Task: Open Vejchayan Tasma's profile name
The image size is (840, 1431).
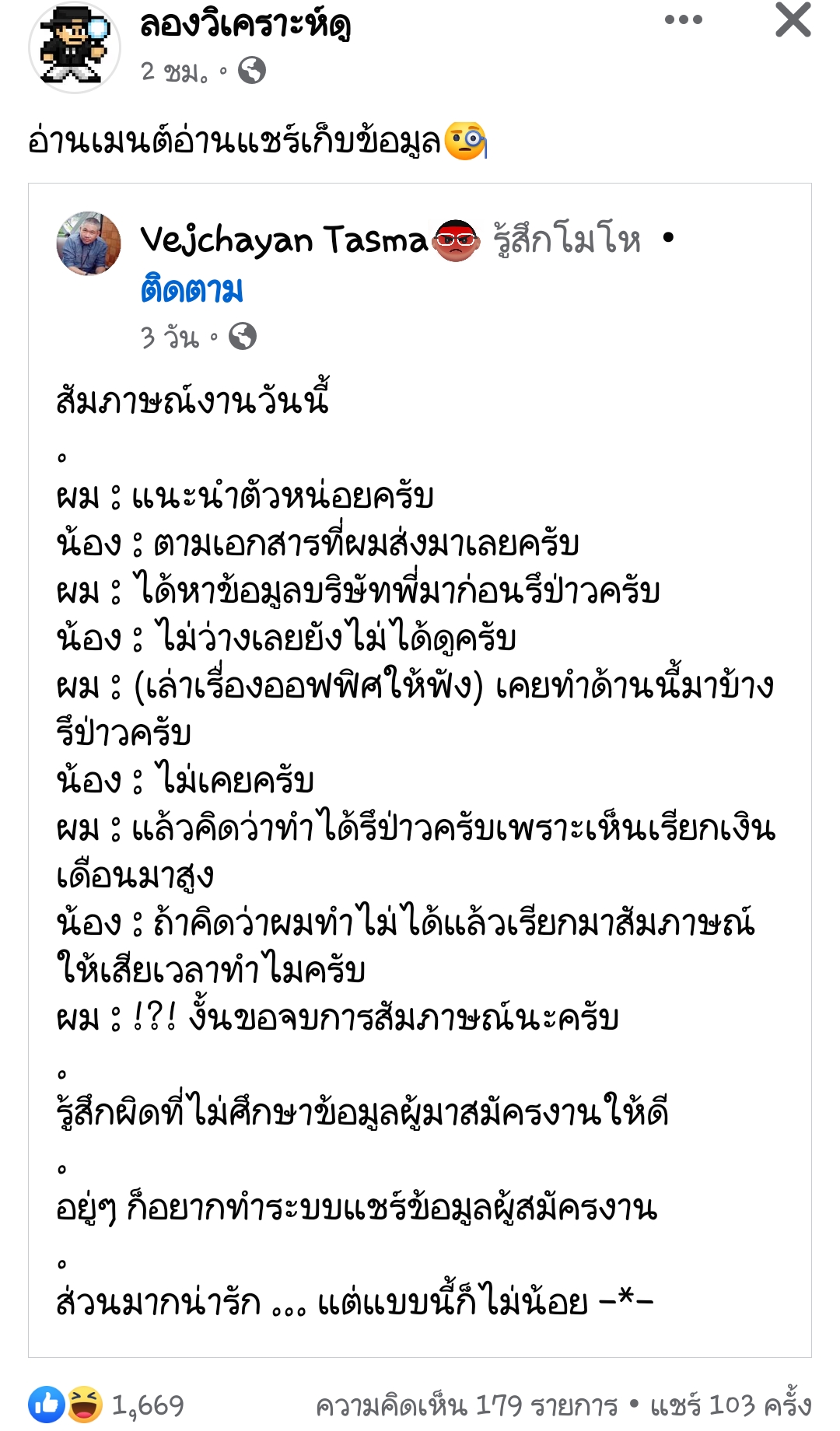Action: (x=284, y=240)
